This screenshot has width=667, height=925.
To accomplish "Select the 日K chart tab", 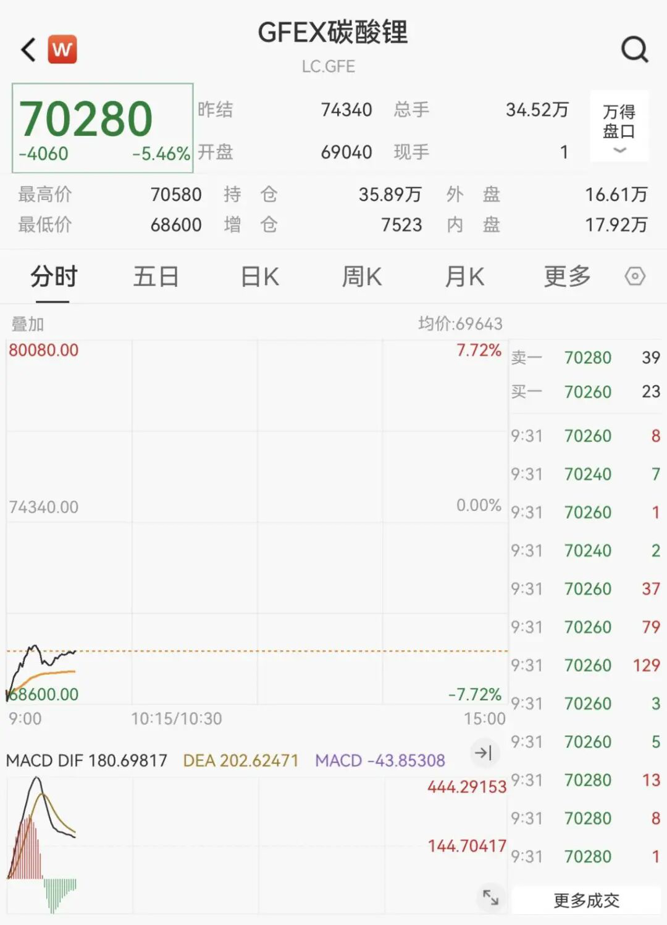I will pyautogui.click(x=259, y=277).
